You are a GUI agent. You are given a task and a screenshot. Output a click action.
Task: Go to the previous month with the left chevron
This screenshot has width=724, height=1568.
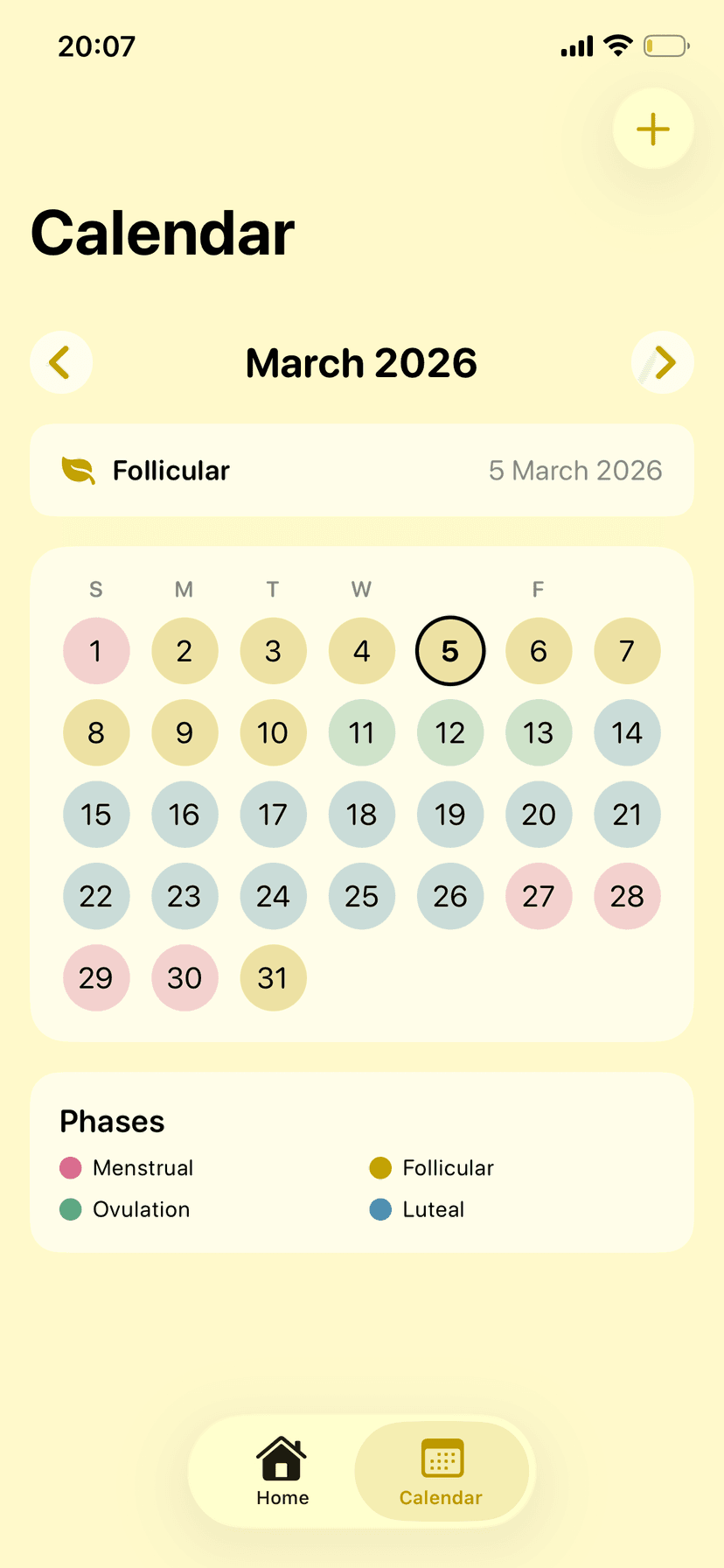pyautogui.click(x=60, y=362)
